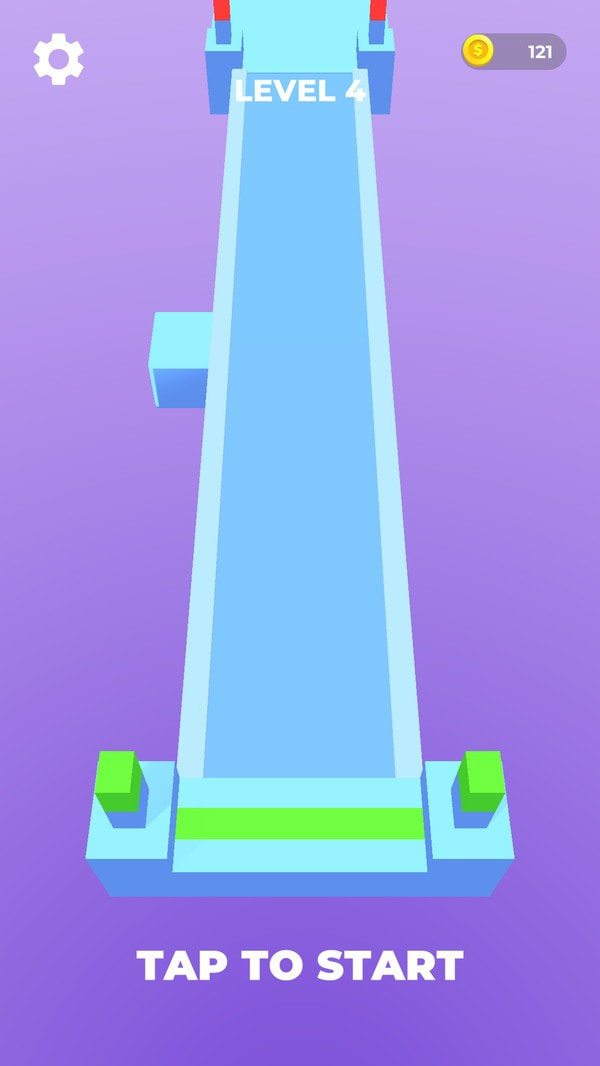Viewport: 600px width, 1066px height.
Task: Open the settings gear
Action: 58,58
